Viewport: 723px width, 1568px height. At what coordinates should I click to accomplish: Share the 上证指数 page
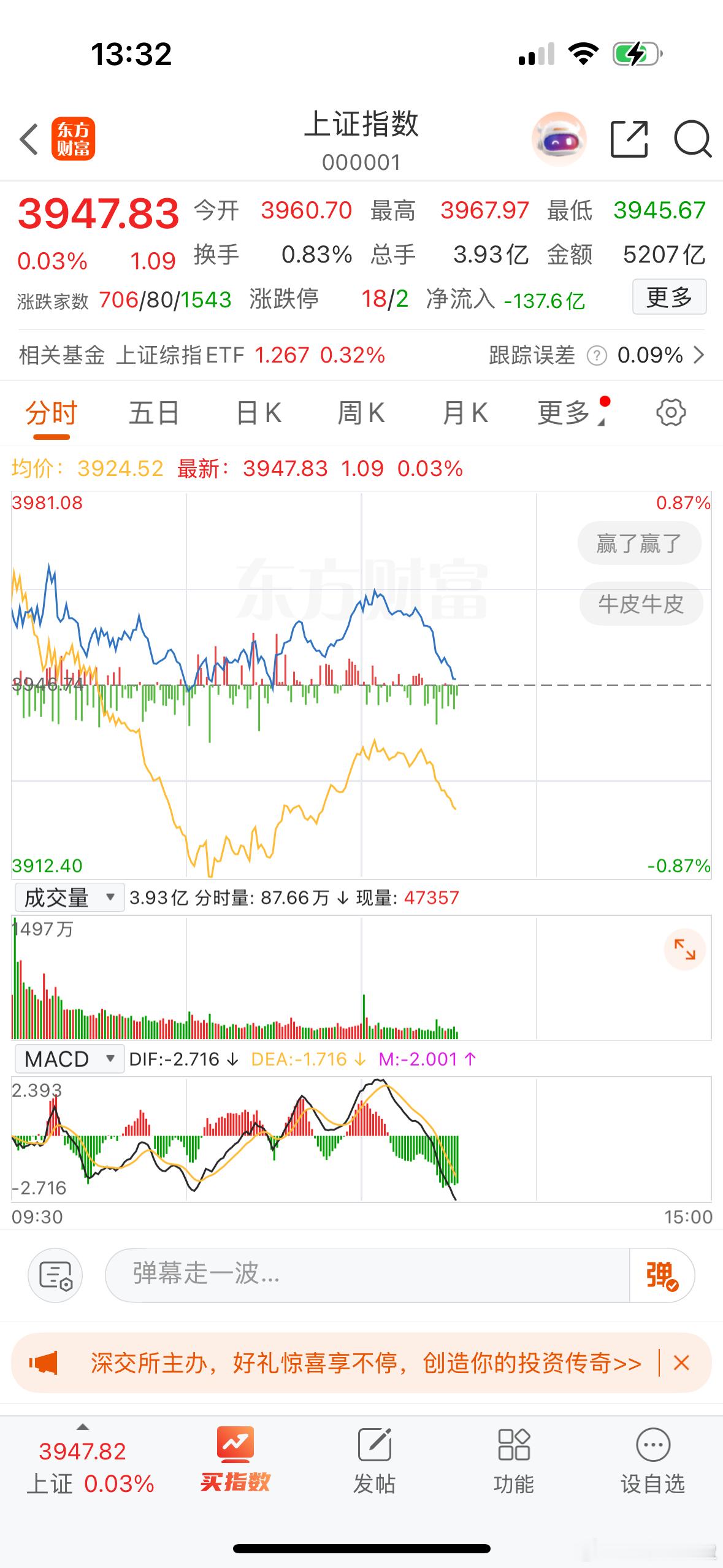coord(629,139)
